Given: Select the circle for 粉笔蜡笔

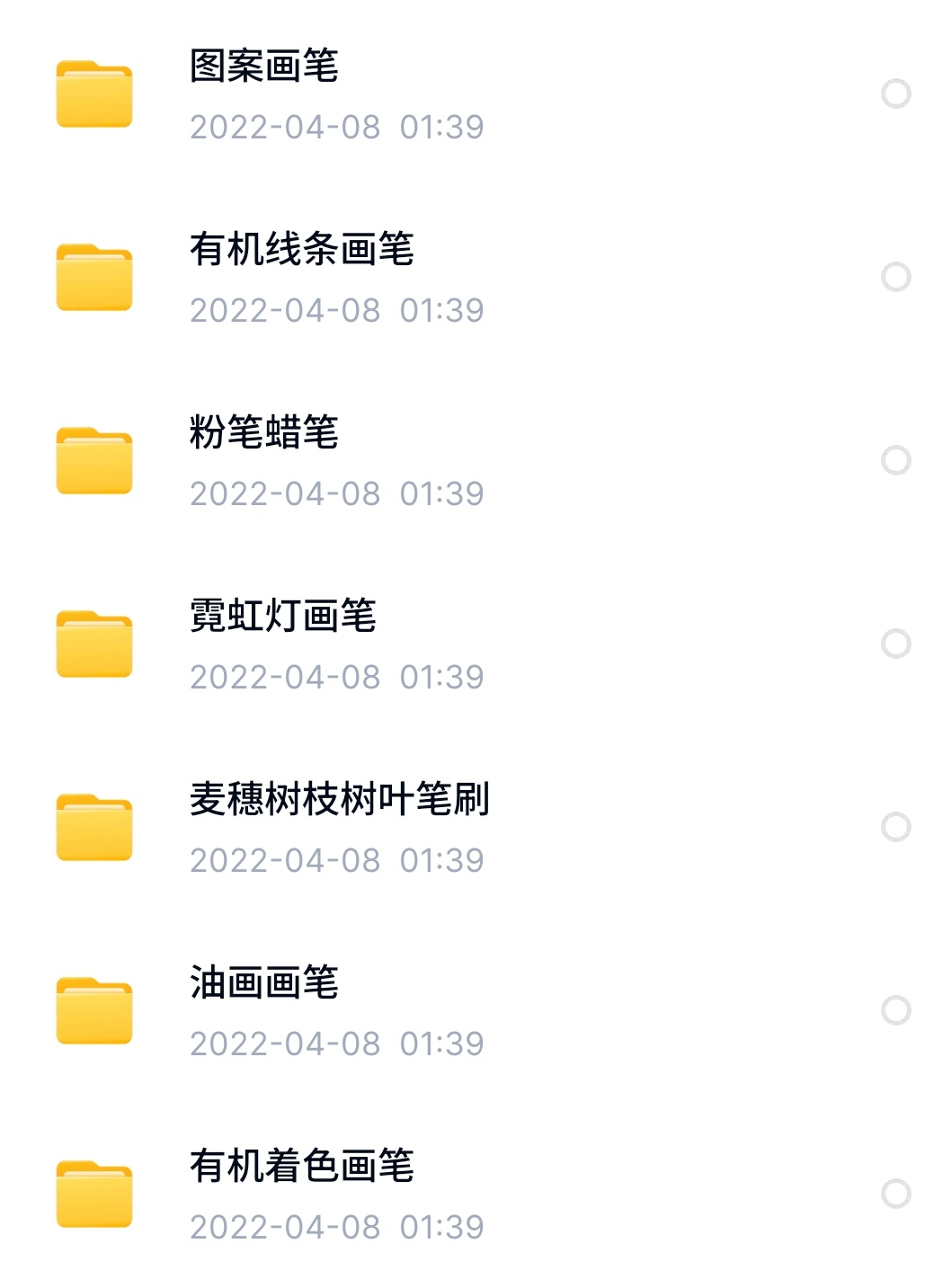Looking at the screenshot, I should click(895, 460).
